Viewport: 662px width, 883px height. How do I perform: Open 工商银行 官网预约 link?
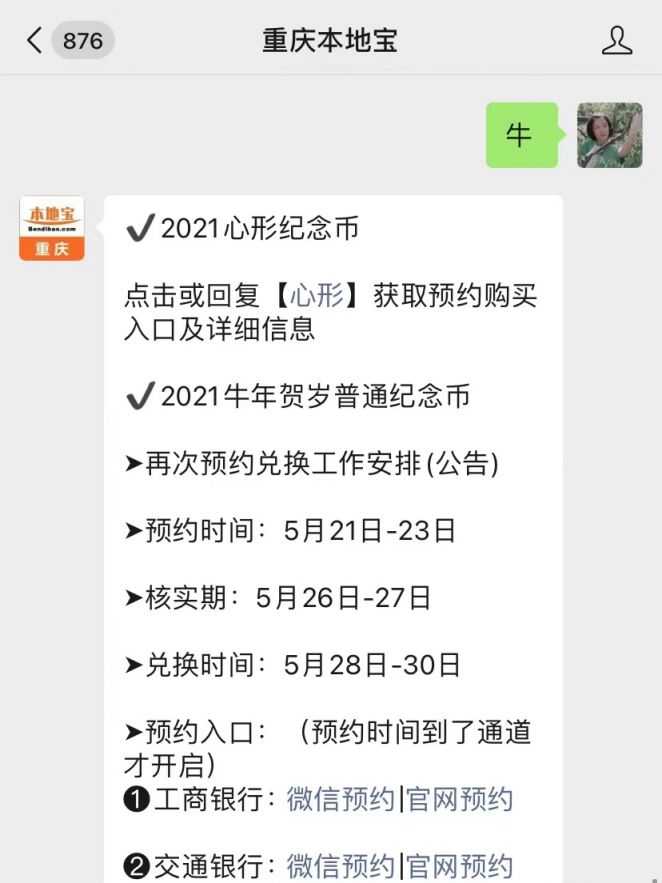coord(460,799)
